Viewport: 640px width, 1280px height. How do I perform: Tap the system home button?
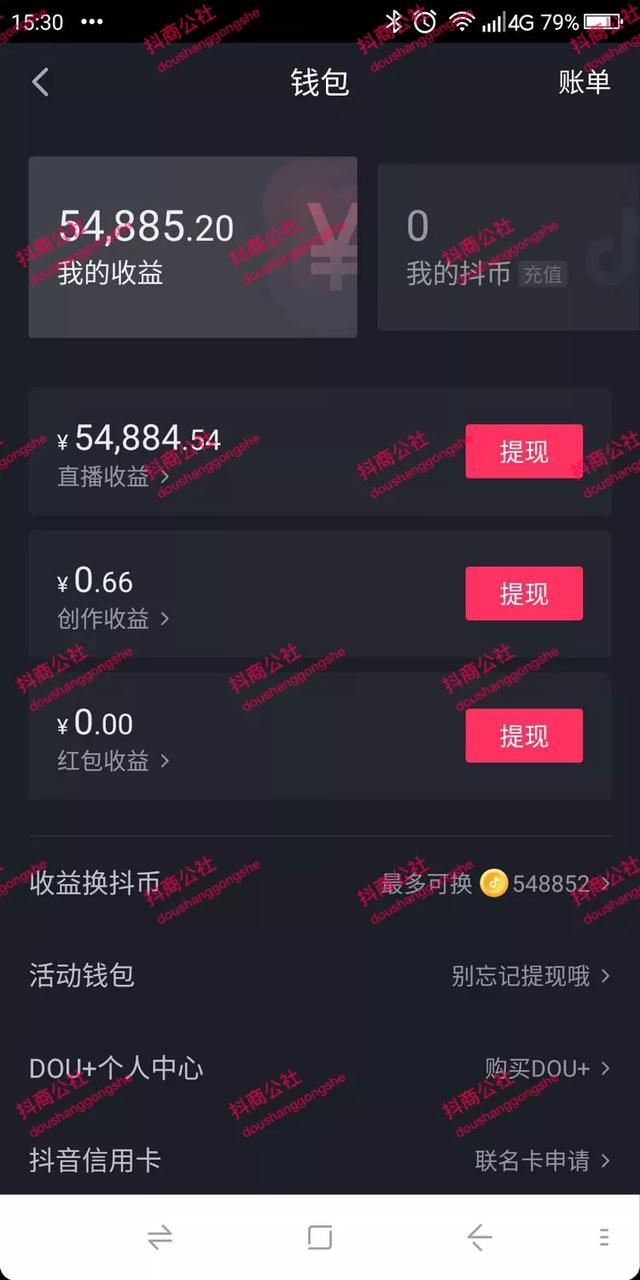320,1238
